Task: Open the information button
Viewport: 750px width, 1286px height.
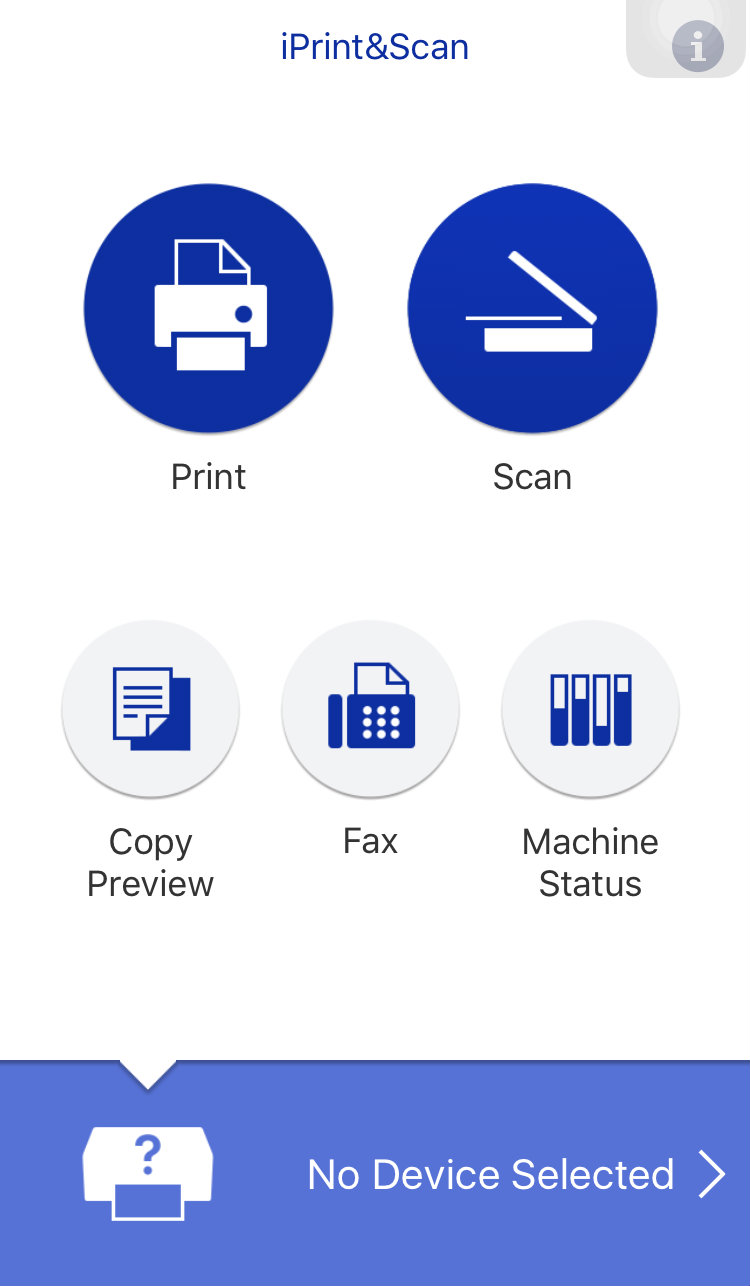Action: click(x=697, y=46)
